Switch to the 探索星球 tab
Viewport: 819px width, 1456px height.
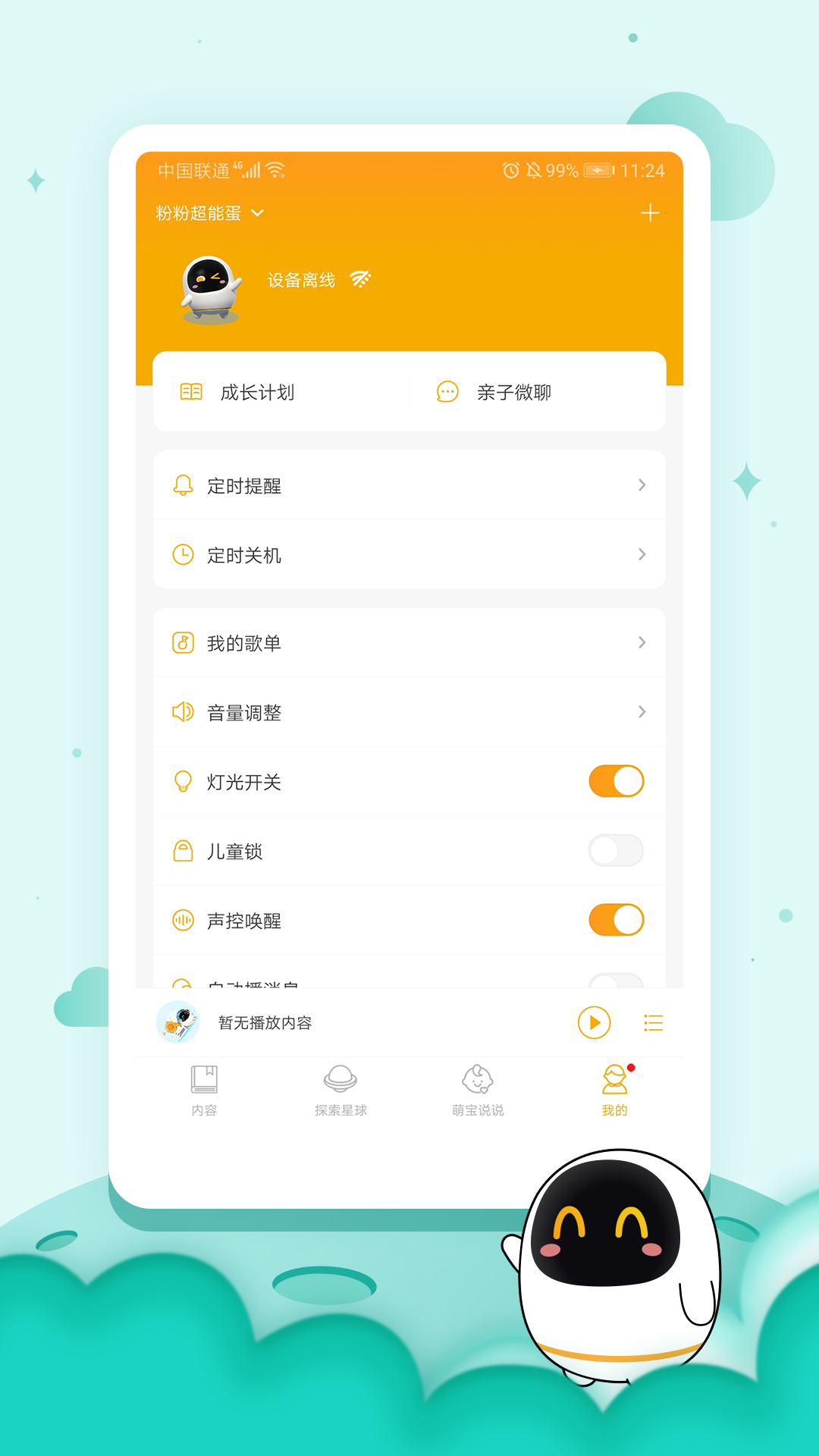340,1090
